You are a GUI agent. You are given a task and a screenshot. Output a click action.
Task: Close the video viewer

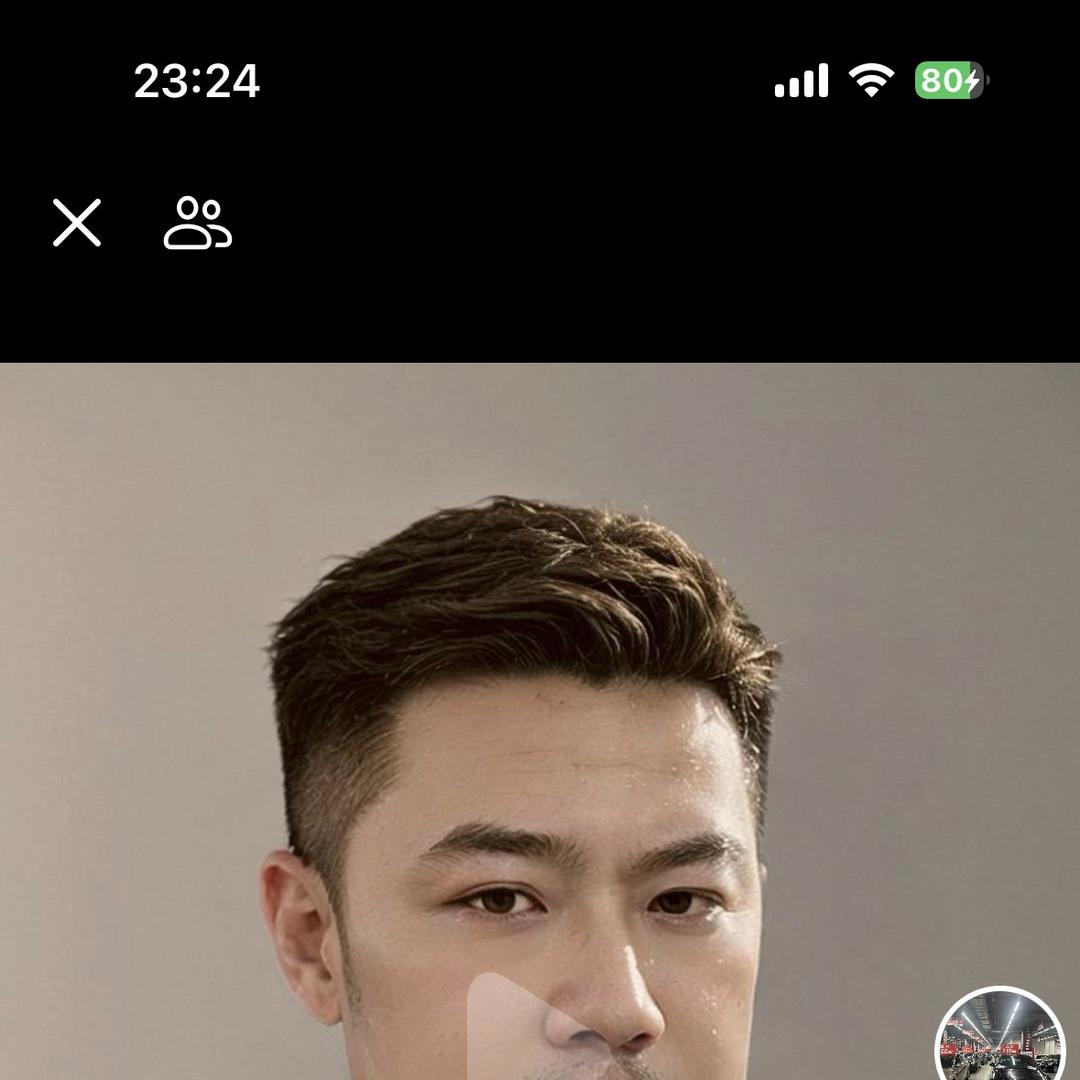point(77,222)
